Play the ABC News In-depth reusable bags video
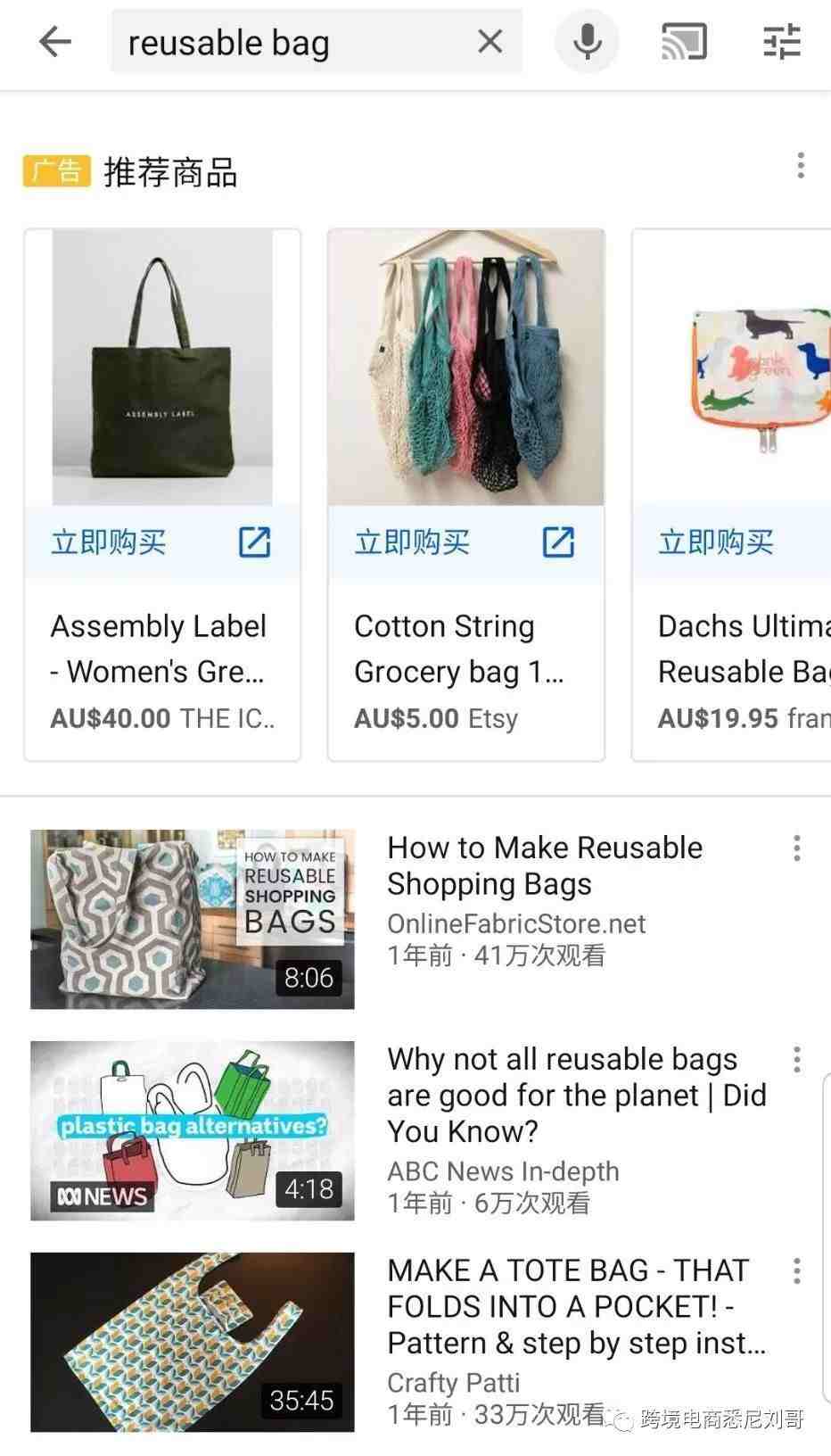The image size is (831, 1456). tap(193, 1131)
